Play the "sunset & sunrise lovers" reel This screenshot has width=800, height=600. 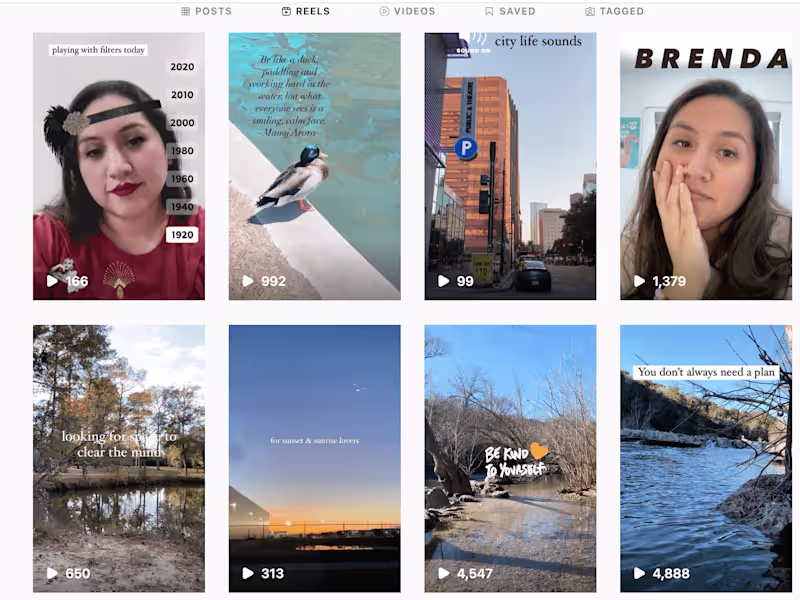314,458
